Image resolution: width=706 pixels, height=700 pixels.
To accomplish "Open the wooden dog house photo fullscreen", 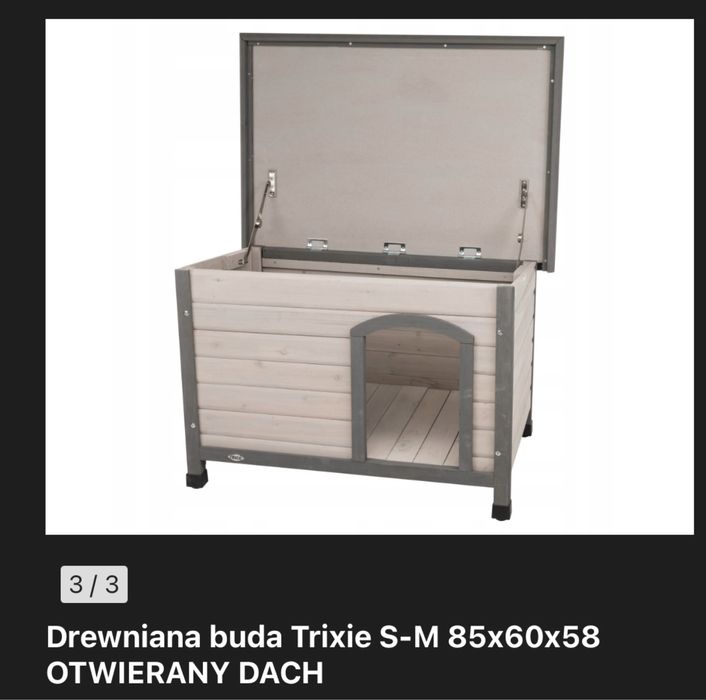I will [x=369, y=276].
